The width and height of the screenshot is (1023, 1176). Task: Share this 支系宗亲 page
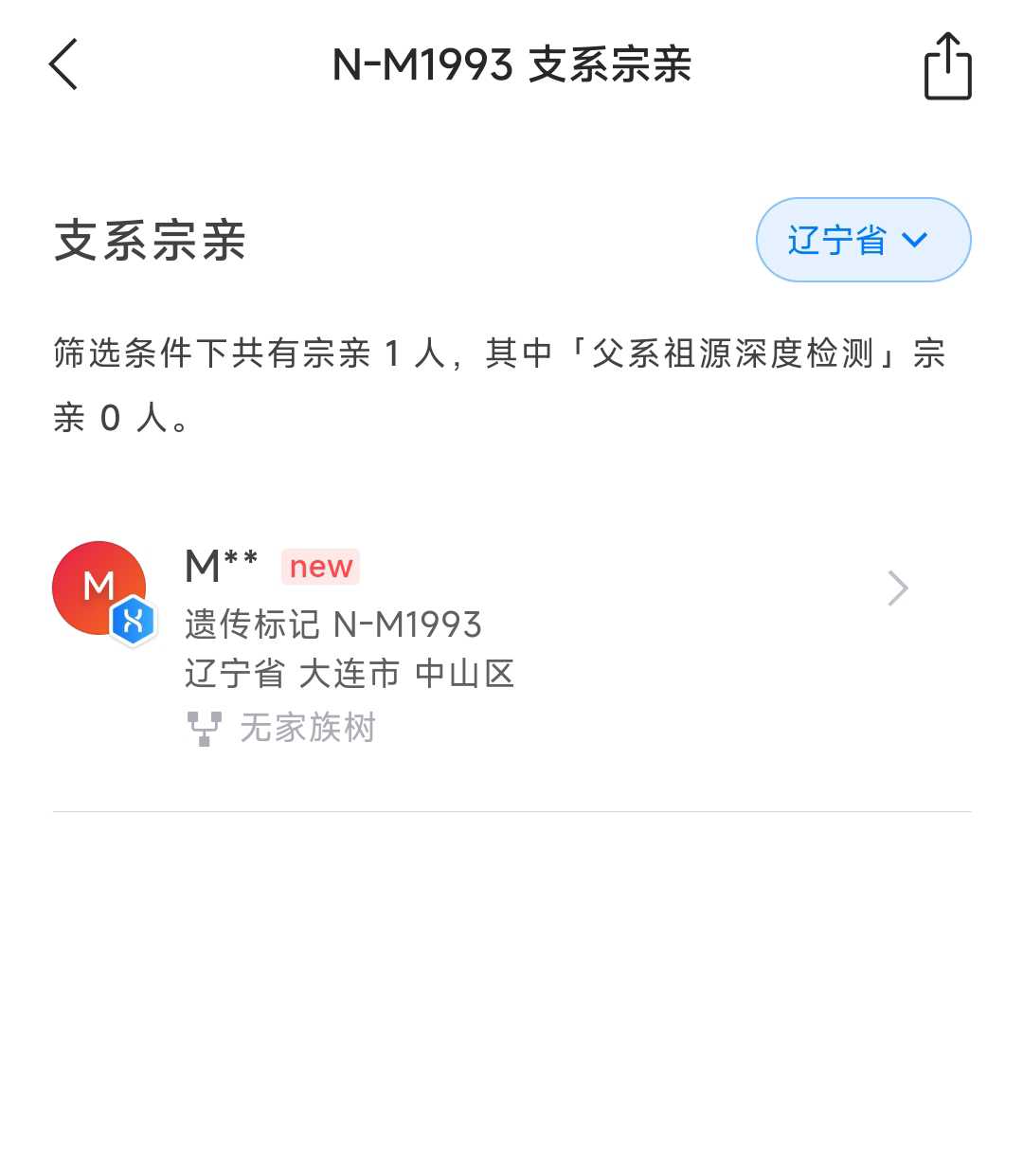coord(947,66)
